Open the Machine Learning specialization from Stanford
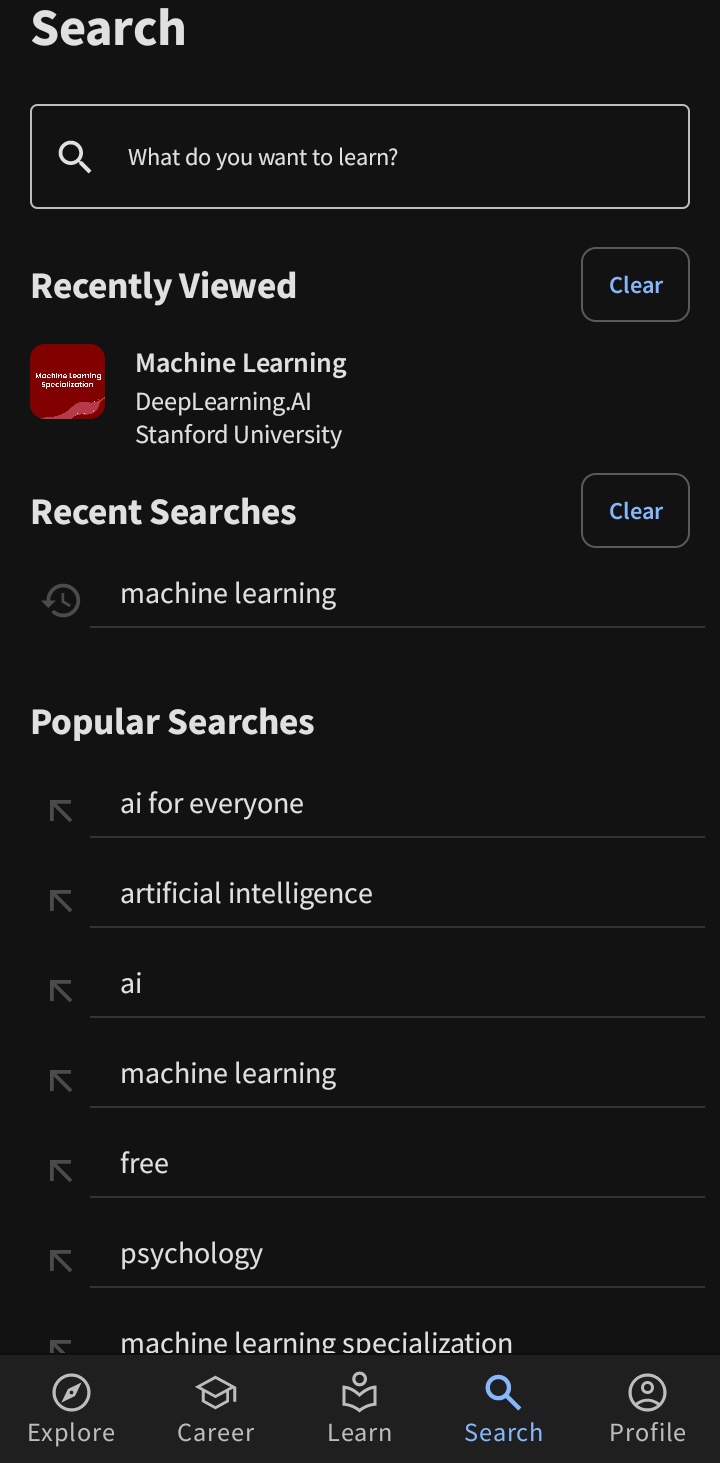 360,397
